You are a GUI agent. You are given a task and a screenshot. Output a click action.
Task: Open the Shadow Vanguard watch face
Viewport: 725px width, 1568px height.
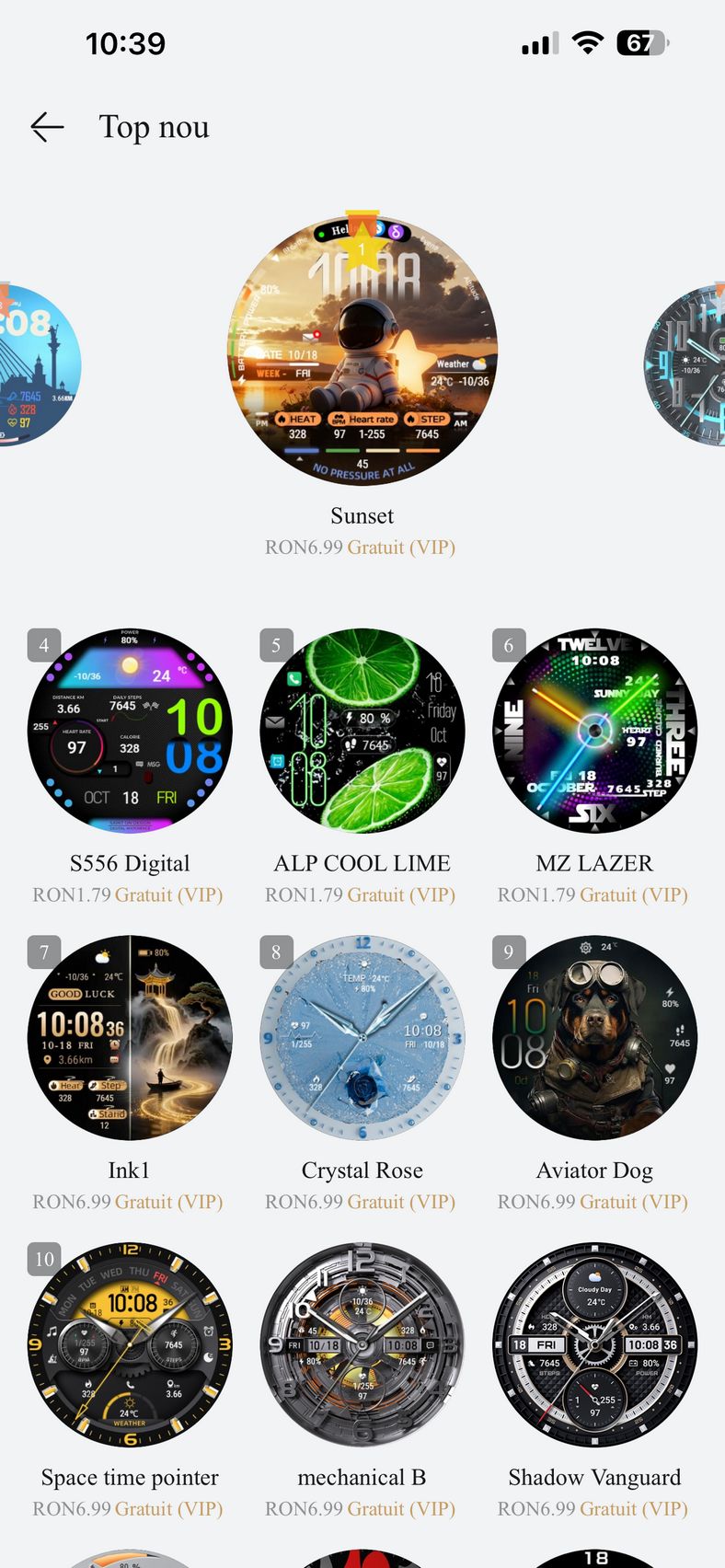[x=594, y=1344]
